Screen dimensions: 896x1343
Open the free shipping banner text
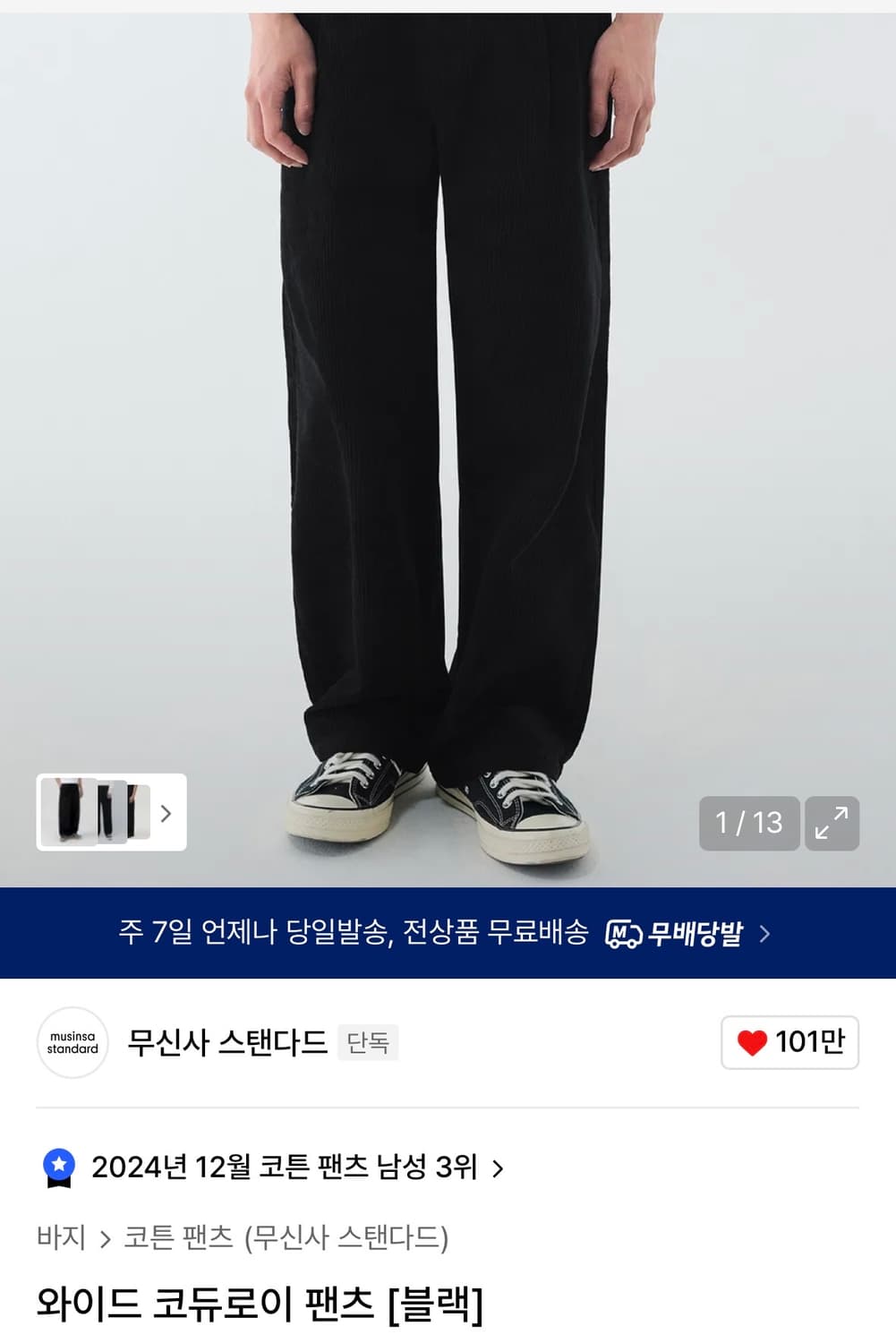click(x=354, y=934)
